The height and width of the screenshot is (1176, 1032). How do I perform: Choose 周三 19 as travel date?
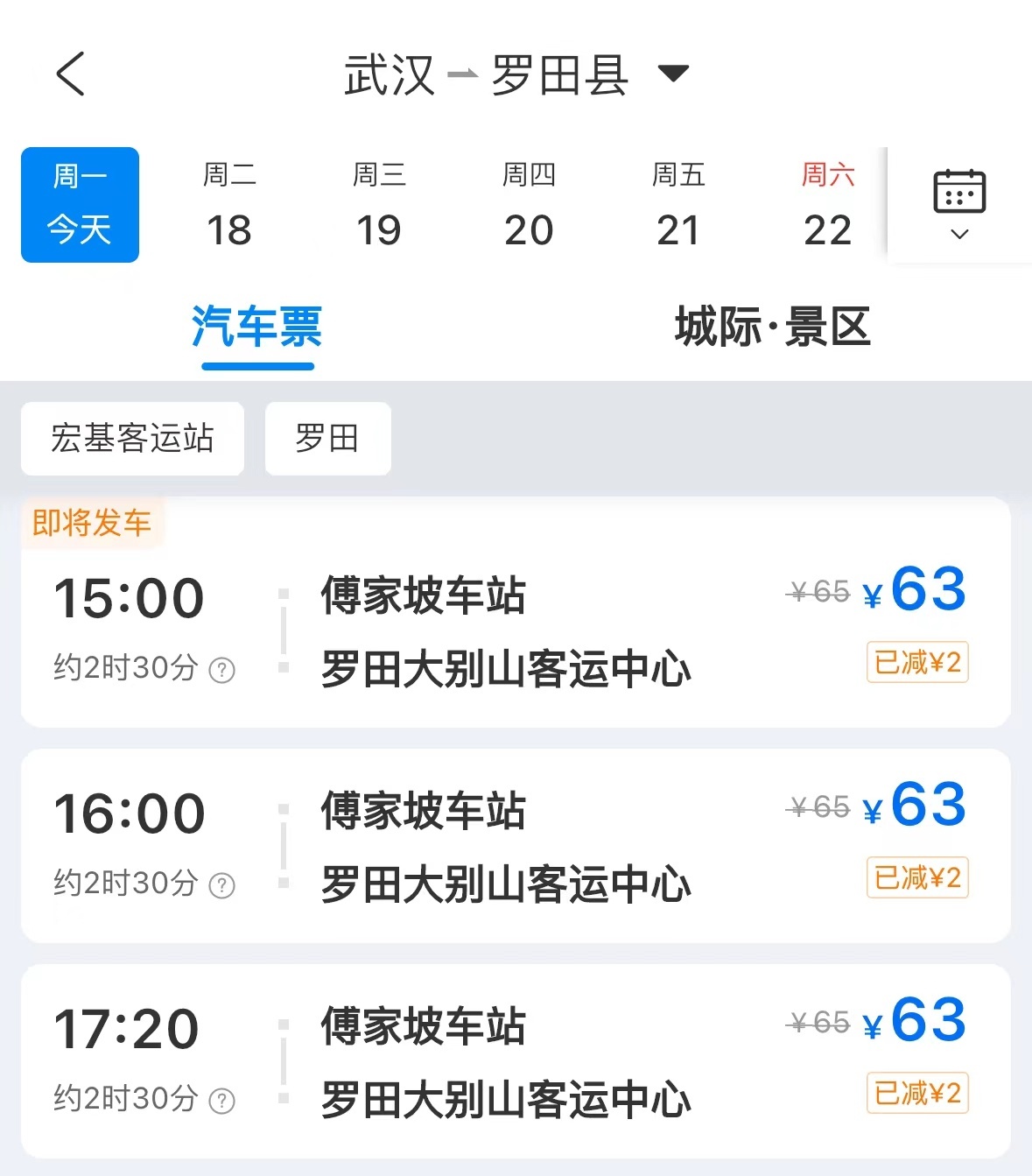click(x=379, y=205)
